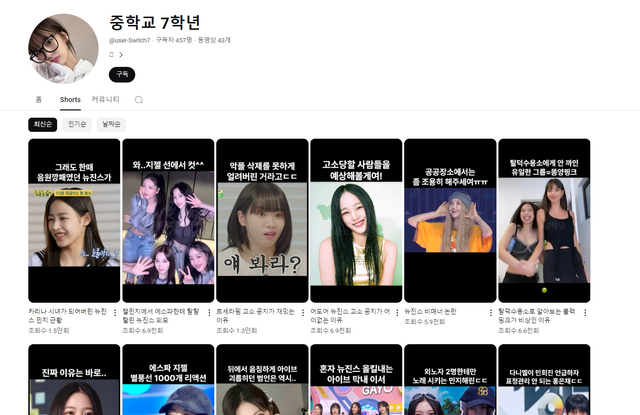The image size is (640, 415).
Task: Open options menu for the 트레져팀 고소 short
Action: (304, 312)
